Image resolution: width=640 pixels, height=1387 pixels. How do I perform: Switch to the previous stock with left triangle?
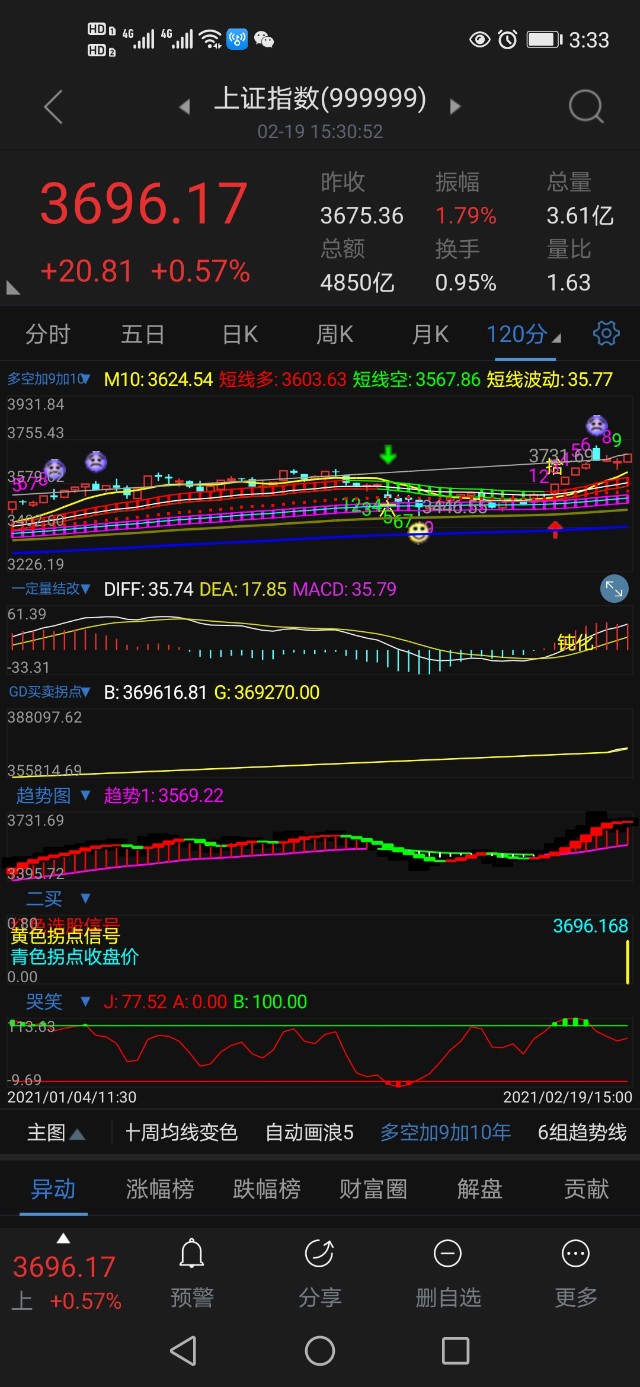(x=184, y=107)
